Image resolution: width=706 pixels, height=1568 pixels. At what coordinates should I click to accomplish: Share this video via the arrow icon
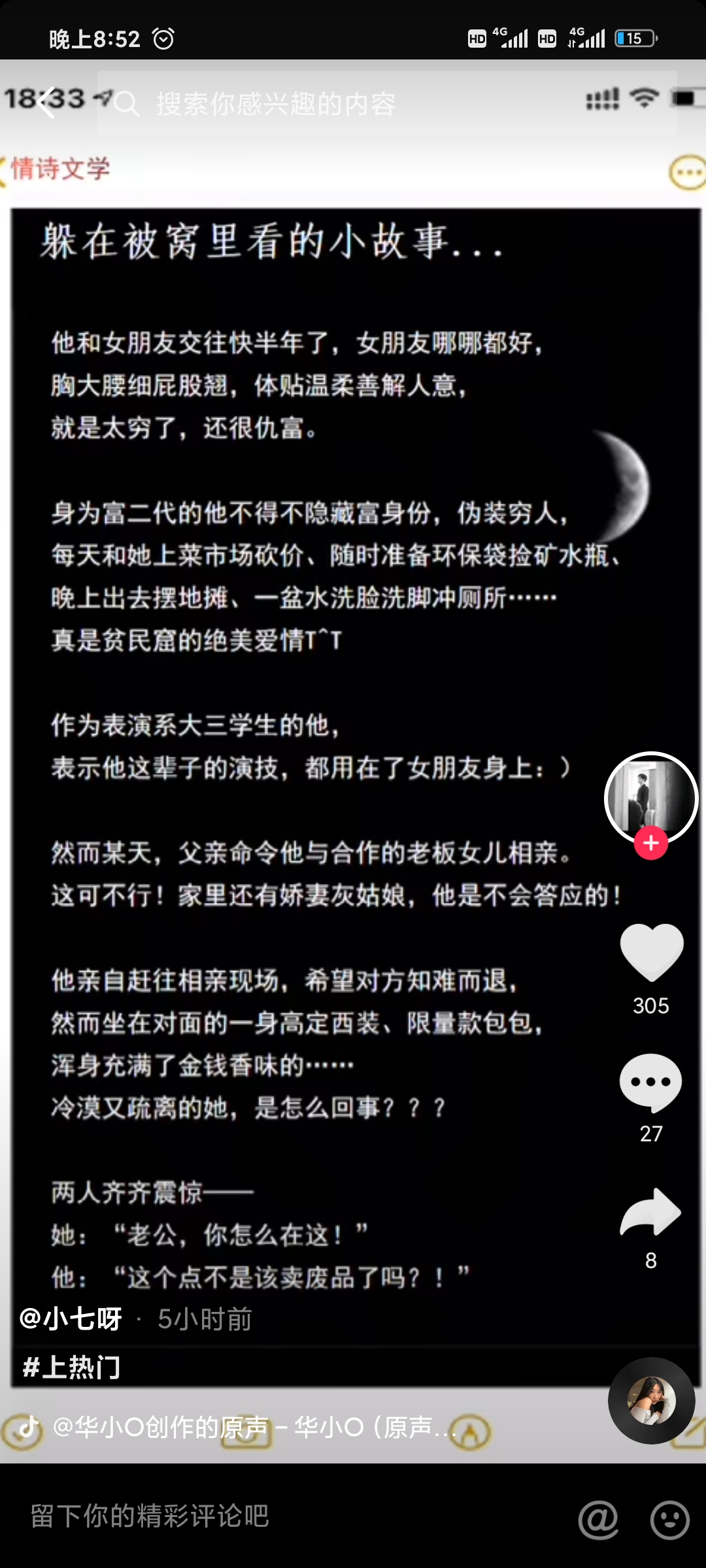tap(651, 1213)
